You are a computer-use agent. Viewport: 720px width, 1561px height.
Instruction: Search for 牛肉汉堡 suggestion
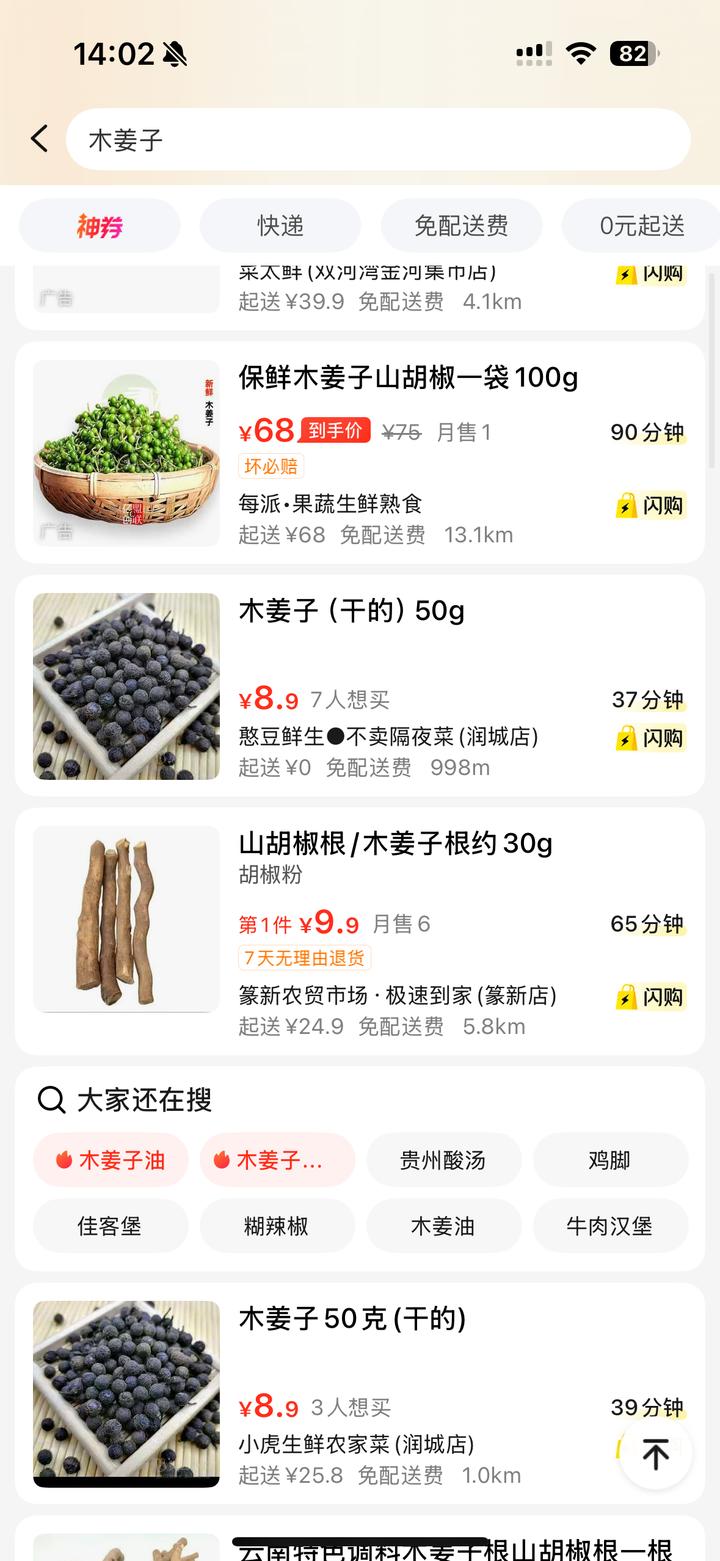(610, 1226)
